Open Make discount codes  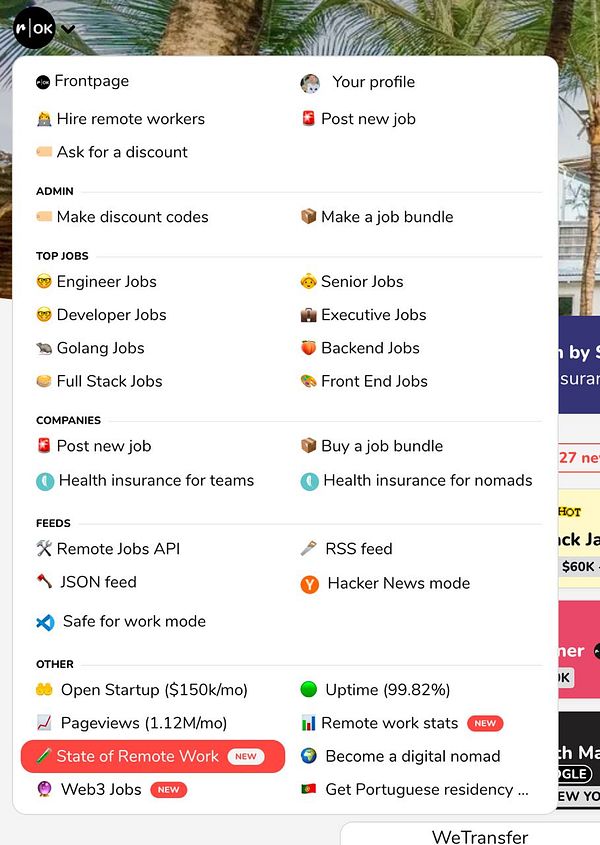click(132, 217)
